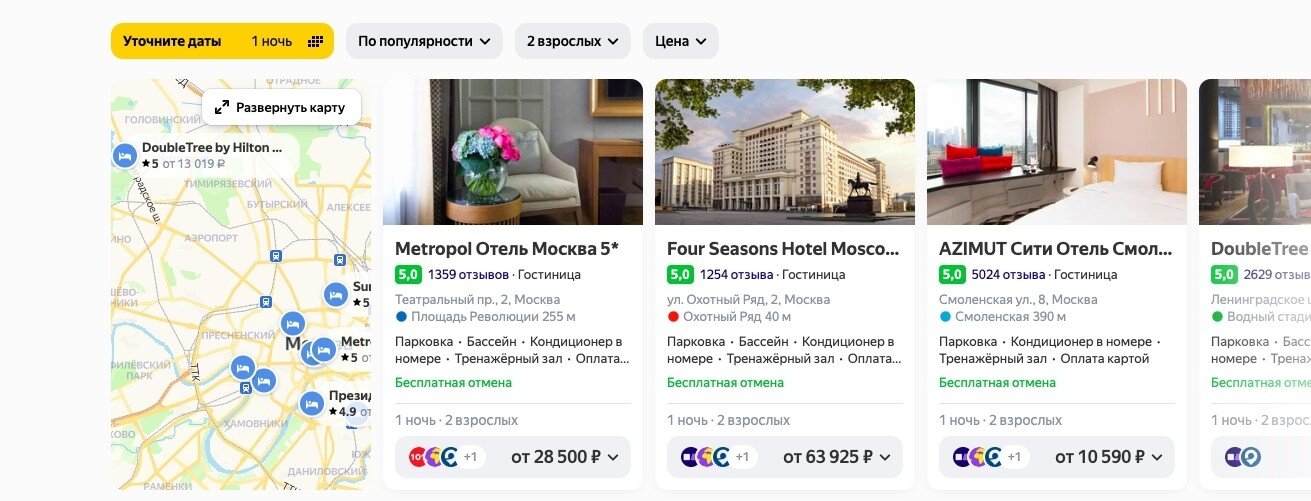
Task: Open the AZIMUT Сити Отель Смоленская card
Action: [1054, 249]
